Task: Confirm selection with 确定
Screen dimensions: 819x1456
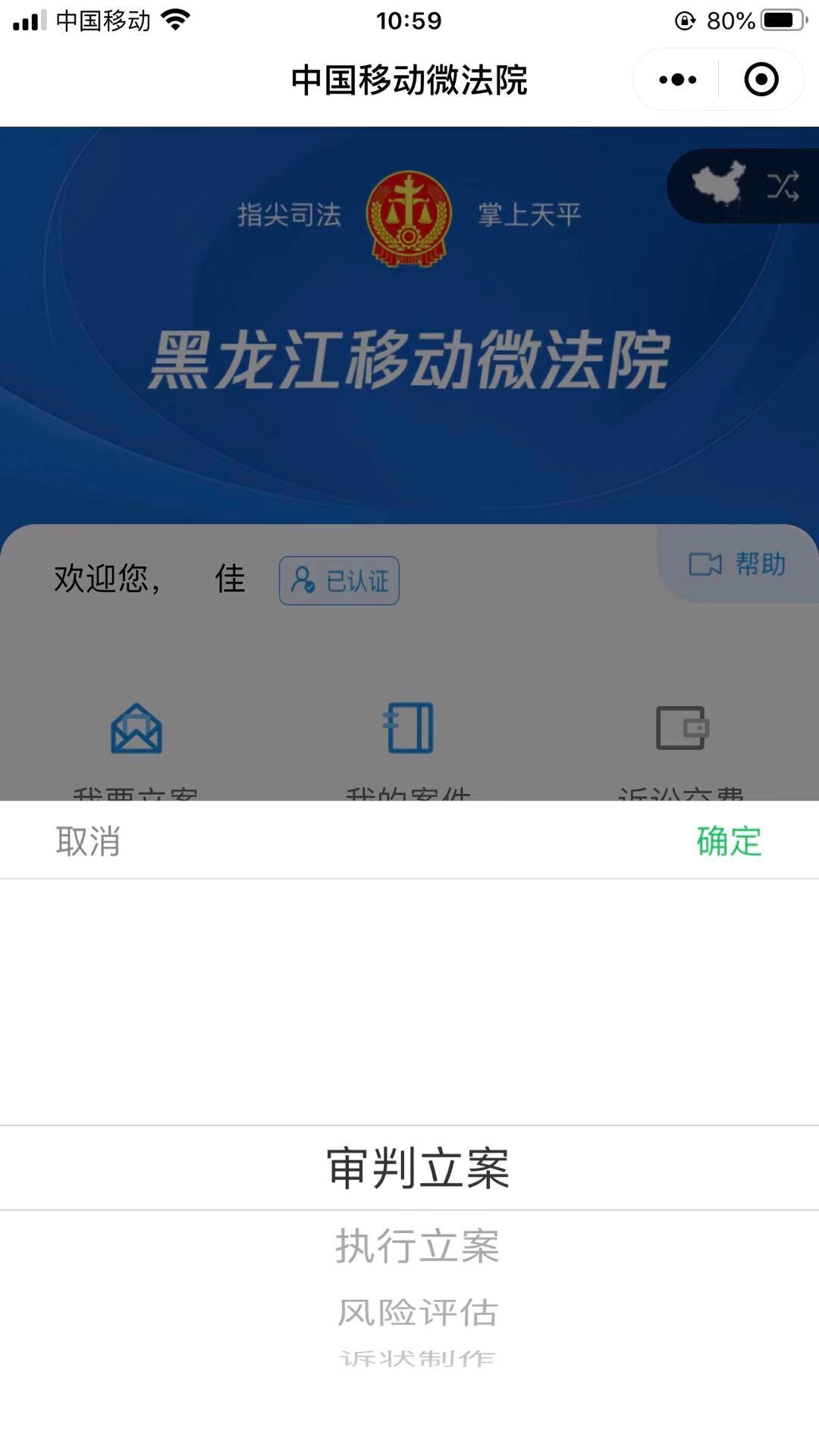Action: (x=728, y=841)
